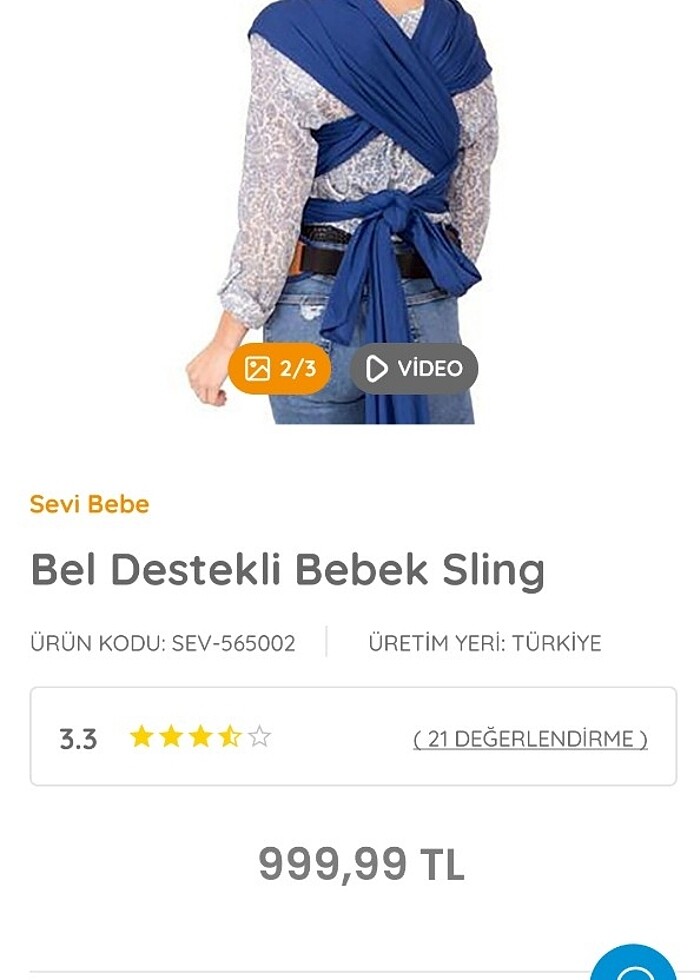This screenshot has height=980, width=700.
Task: View the 21 DEĞERLENDİRME reviews
Action: [530, 739]
